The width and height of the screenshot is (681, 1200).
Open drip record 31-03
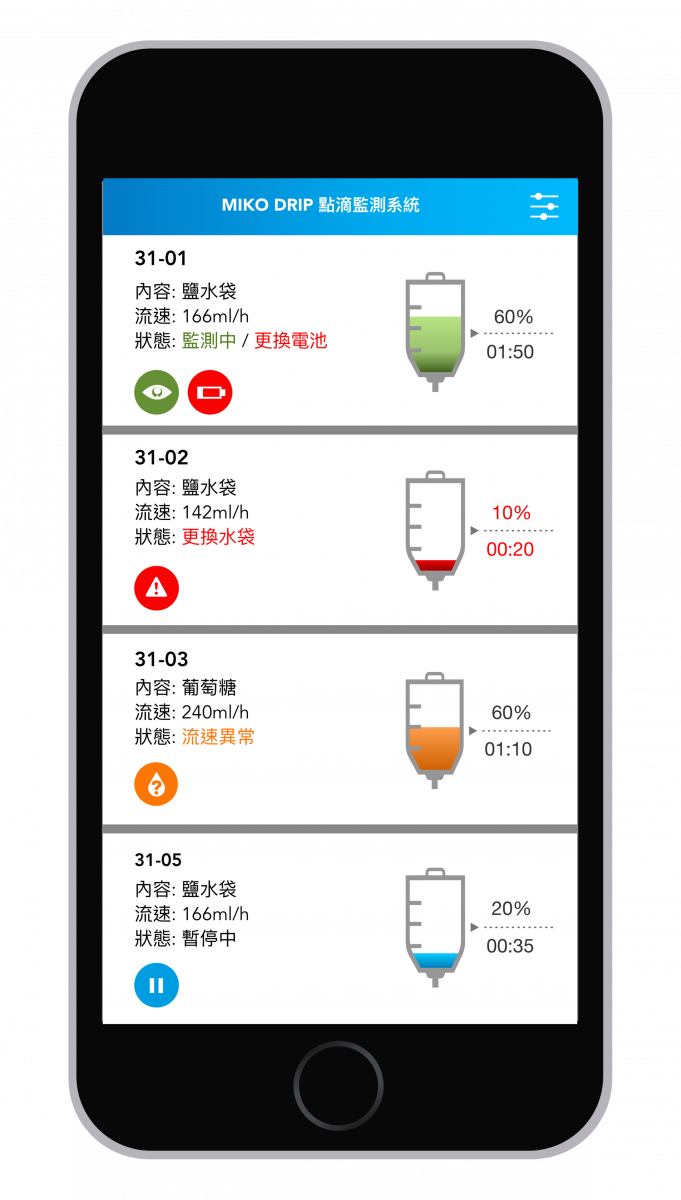(340, 729)
